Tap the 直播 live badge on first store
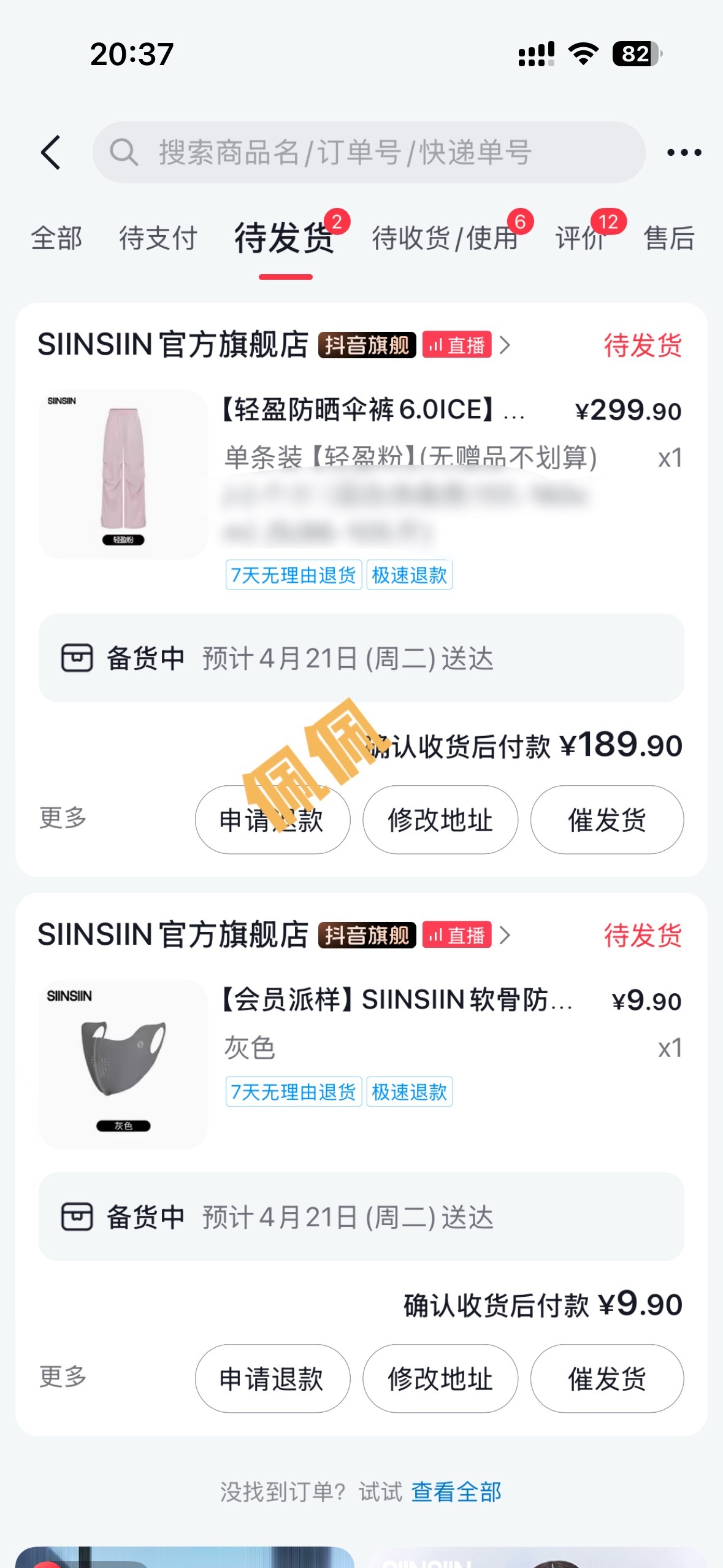The image size is (723, 1568). click(x=457, y=345)
